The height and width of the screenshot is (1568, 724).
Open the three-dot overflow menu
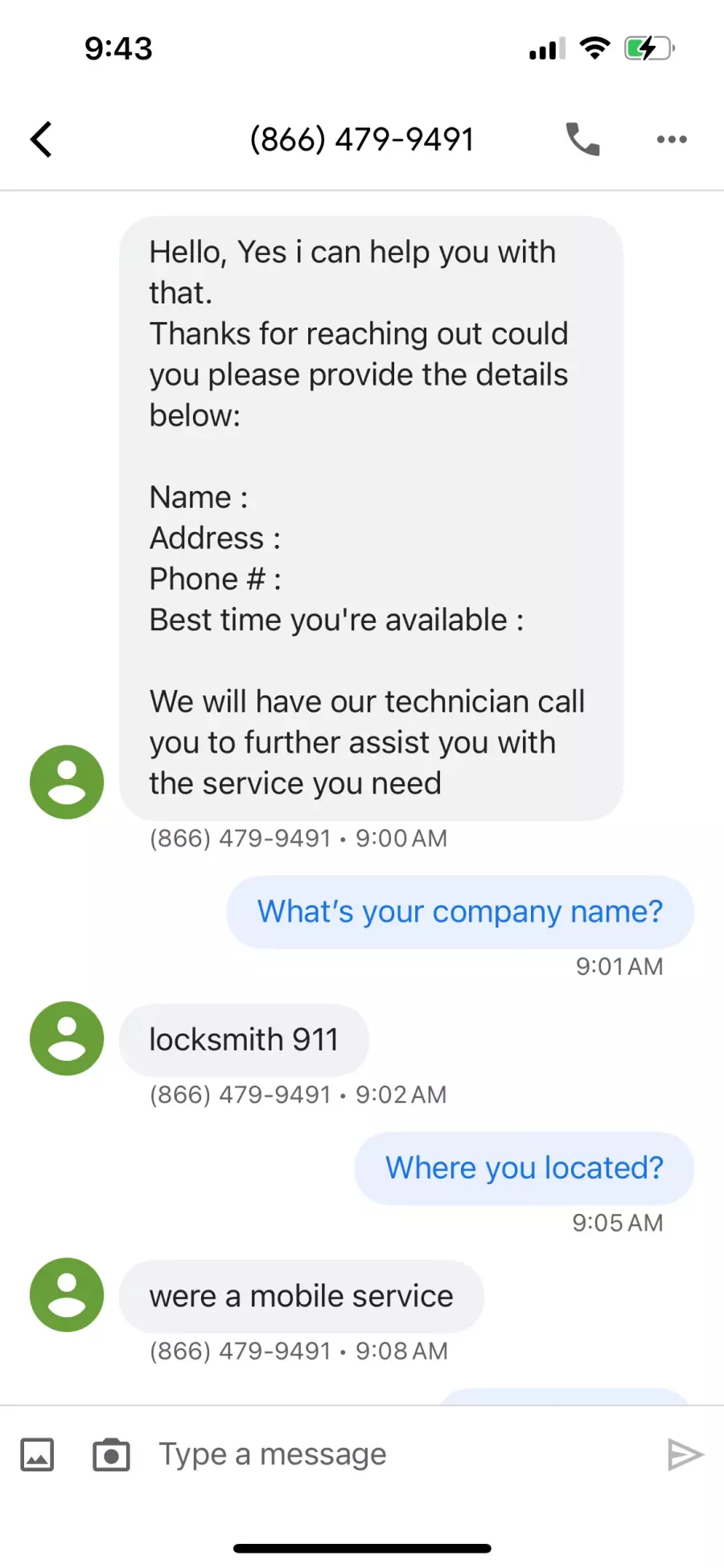tap(671, 139)
